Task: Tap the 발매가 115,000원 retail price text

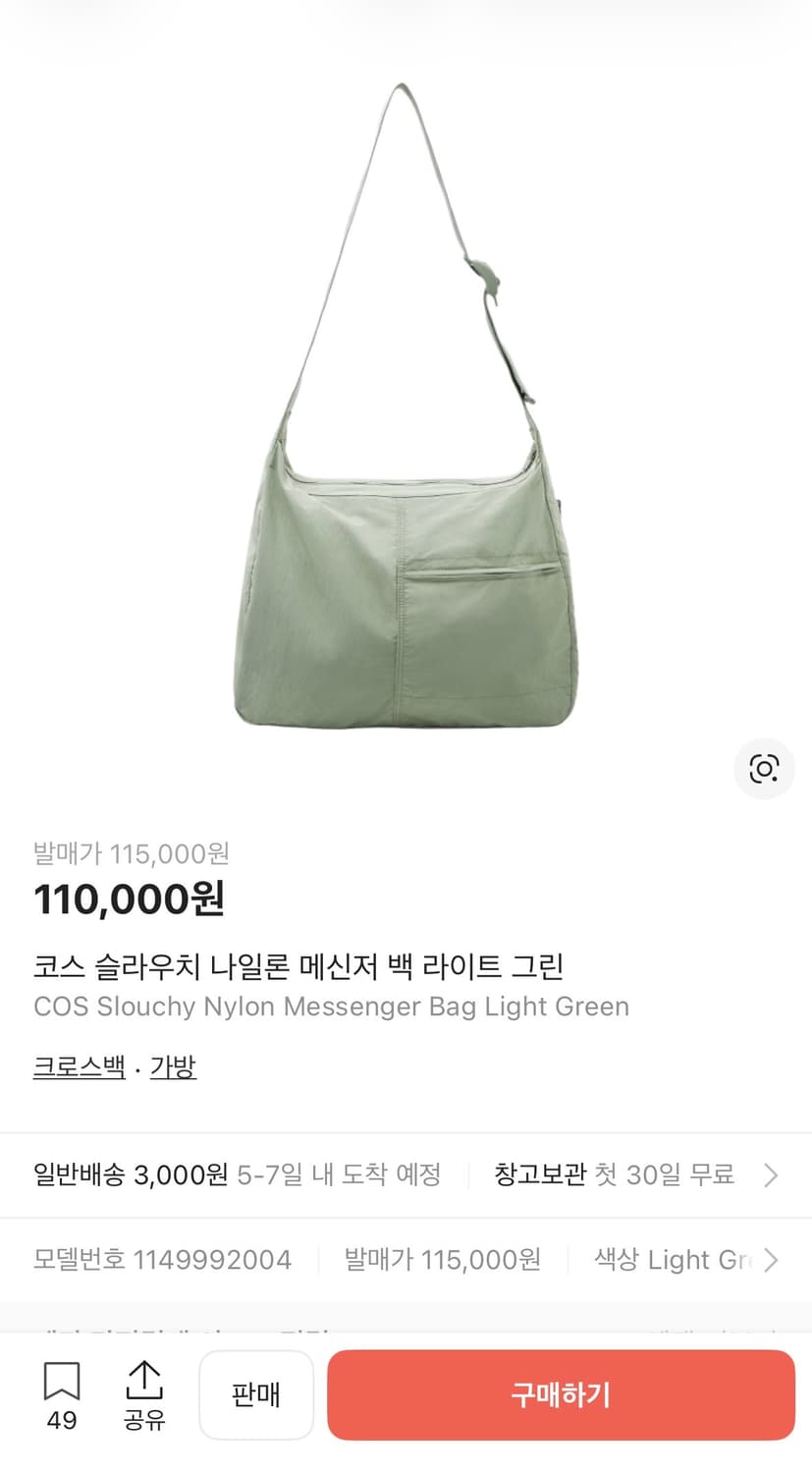Action: [133, 854]
